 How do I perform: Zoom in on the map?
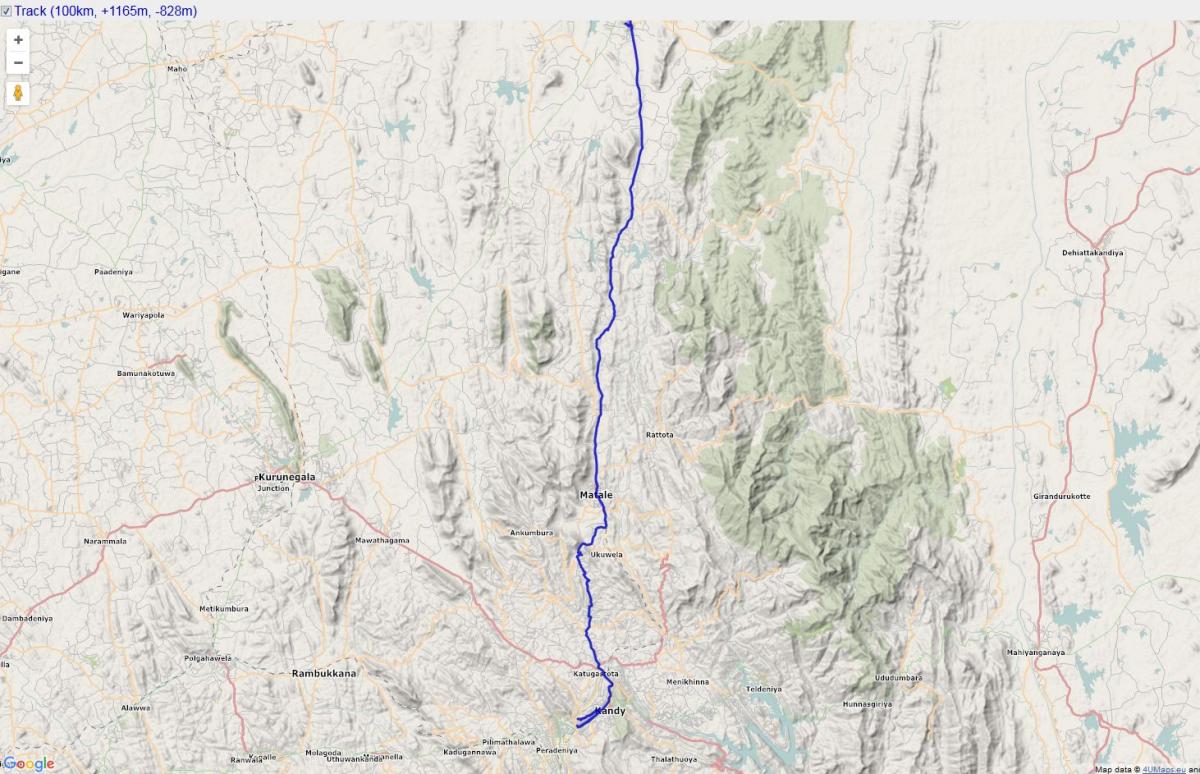click(x=18, y=40)
